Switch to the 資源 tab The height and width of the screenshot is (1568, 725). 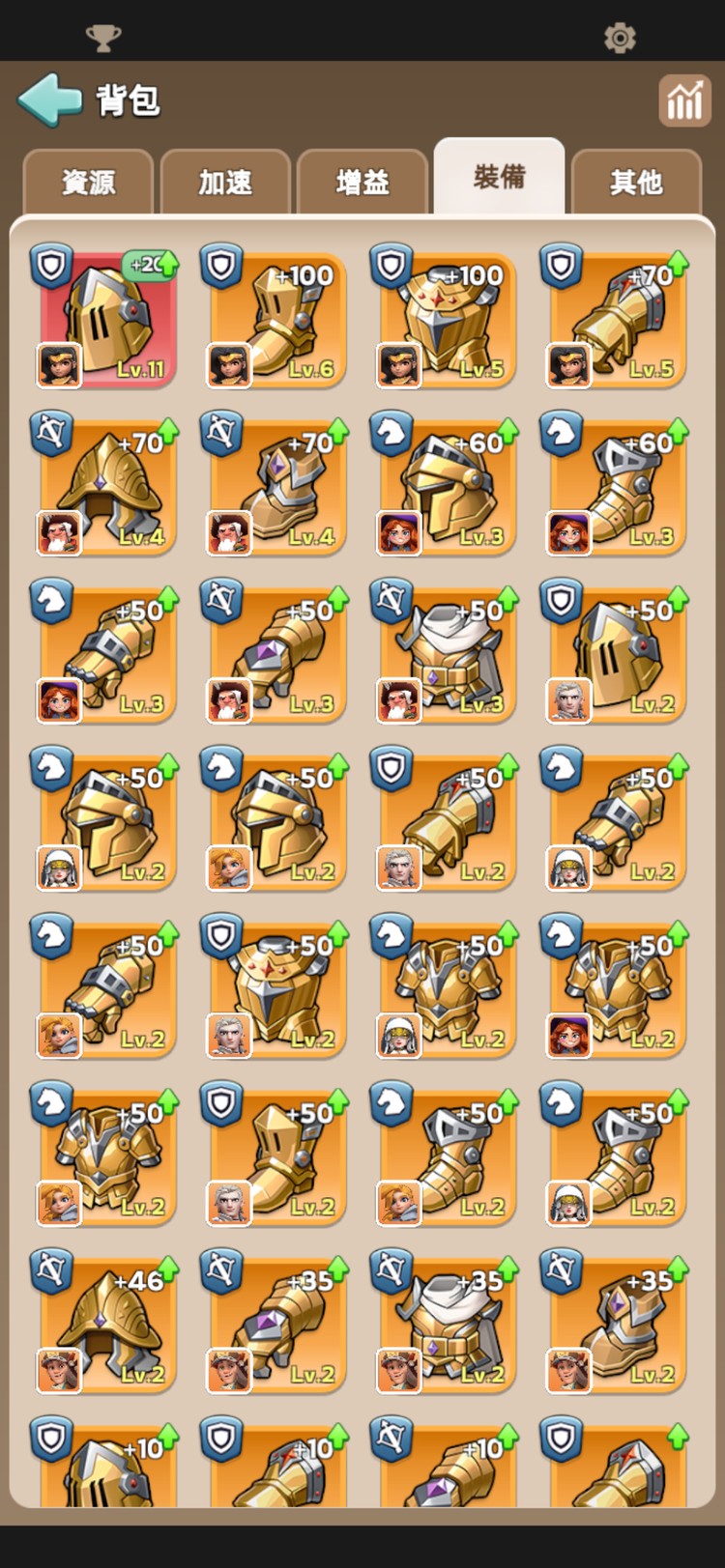(x=89, y=182)
